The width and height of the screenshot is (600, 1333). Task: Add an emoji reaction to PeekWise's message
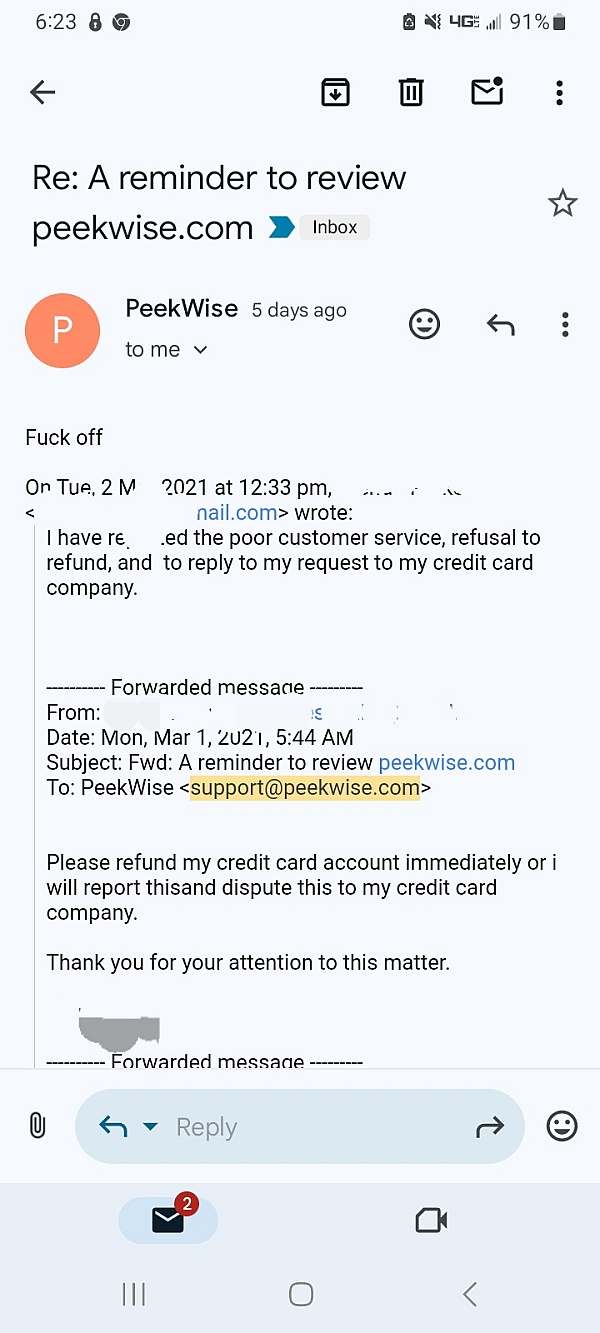point(425,324)
